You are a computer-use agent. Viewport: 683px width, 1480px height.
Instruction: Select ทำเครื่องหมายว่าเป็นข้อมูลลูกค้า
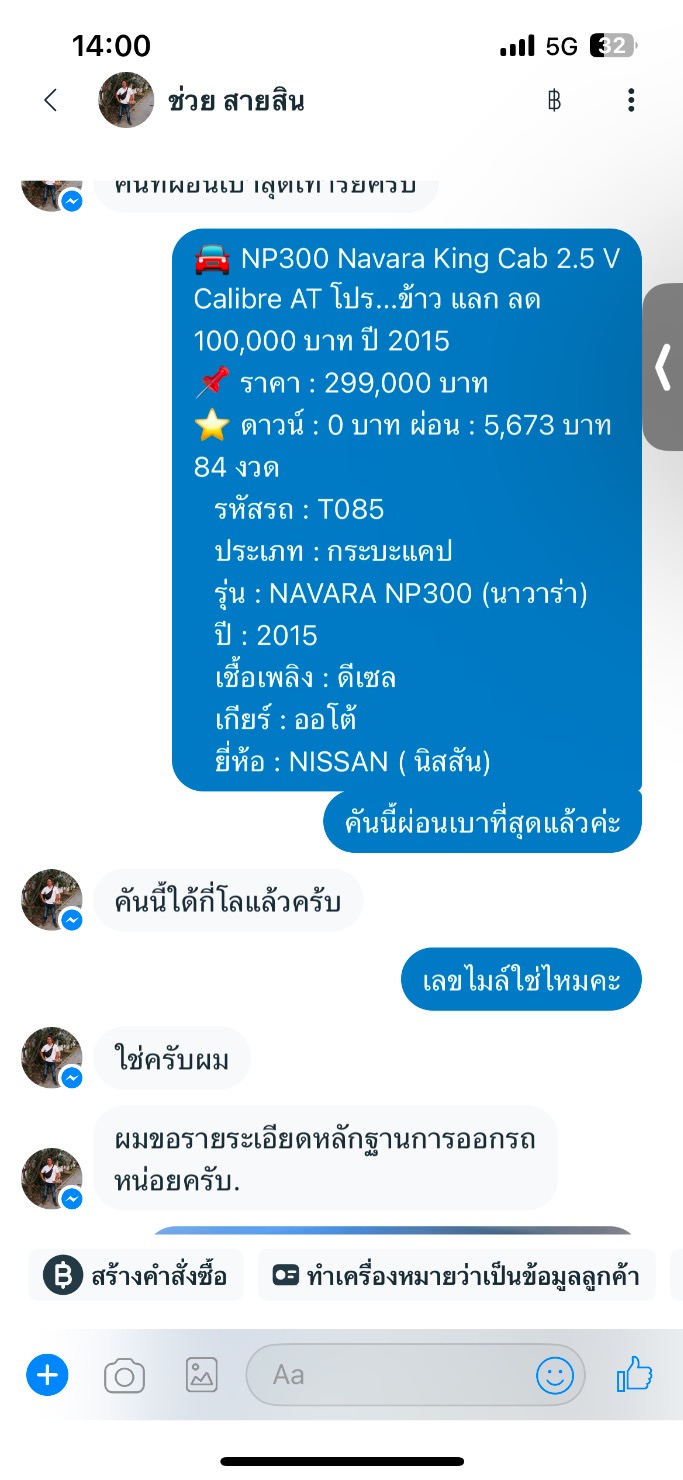point(456,1276)
